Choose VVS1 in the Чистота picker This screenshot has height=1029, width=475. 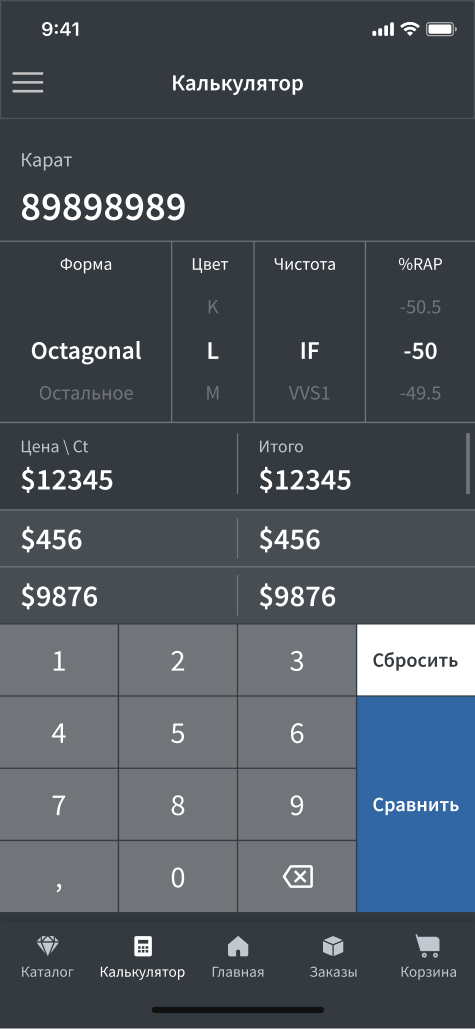[309, 394]
